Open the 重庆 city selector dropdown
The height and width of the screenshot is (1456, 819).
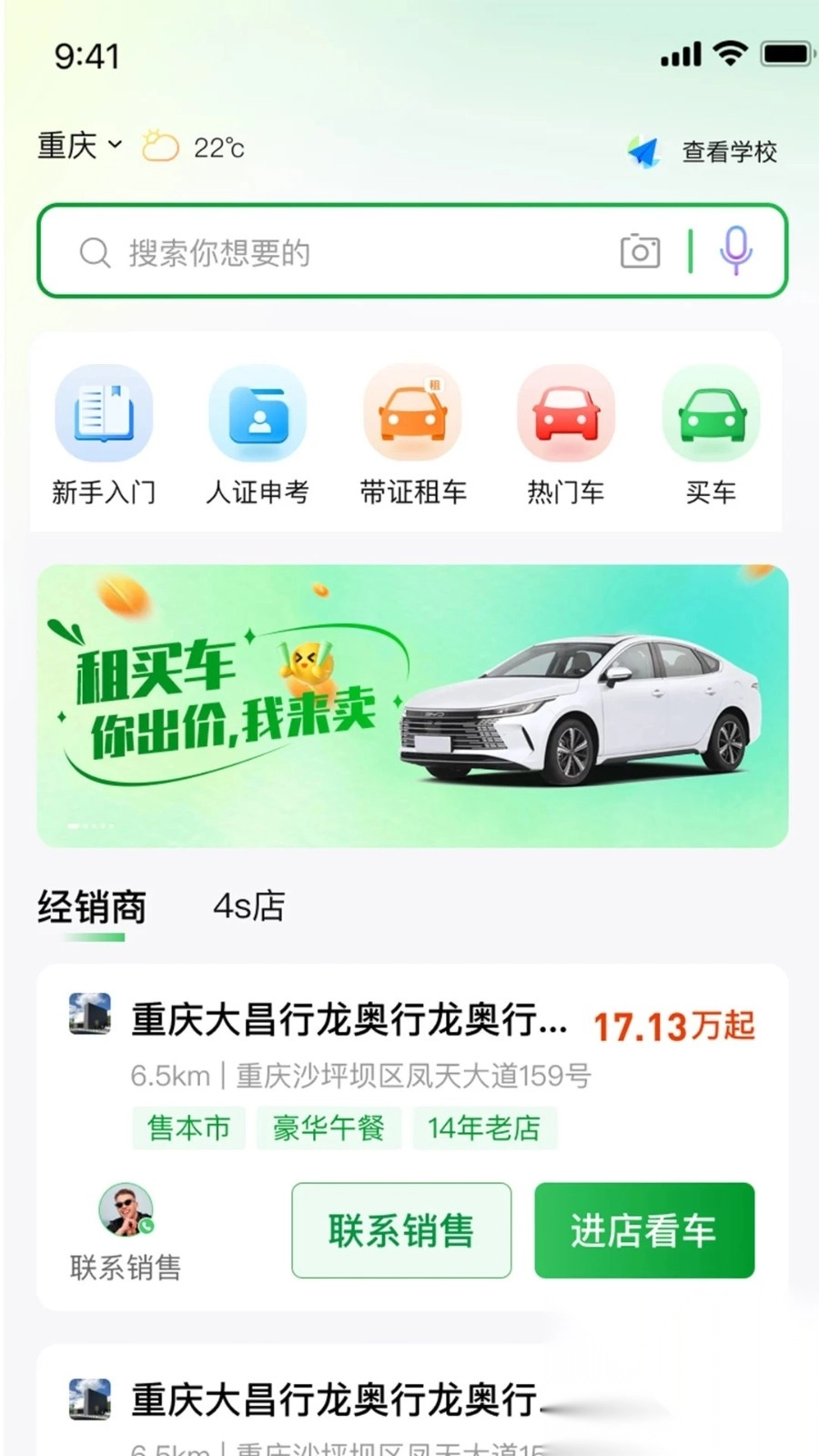pos(79,146)
